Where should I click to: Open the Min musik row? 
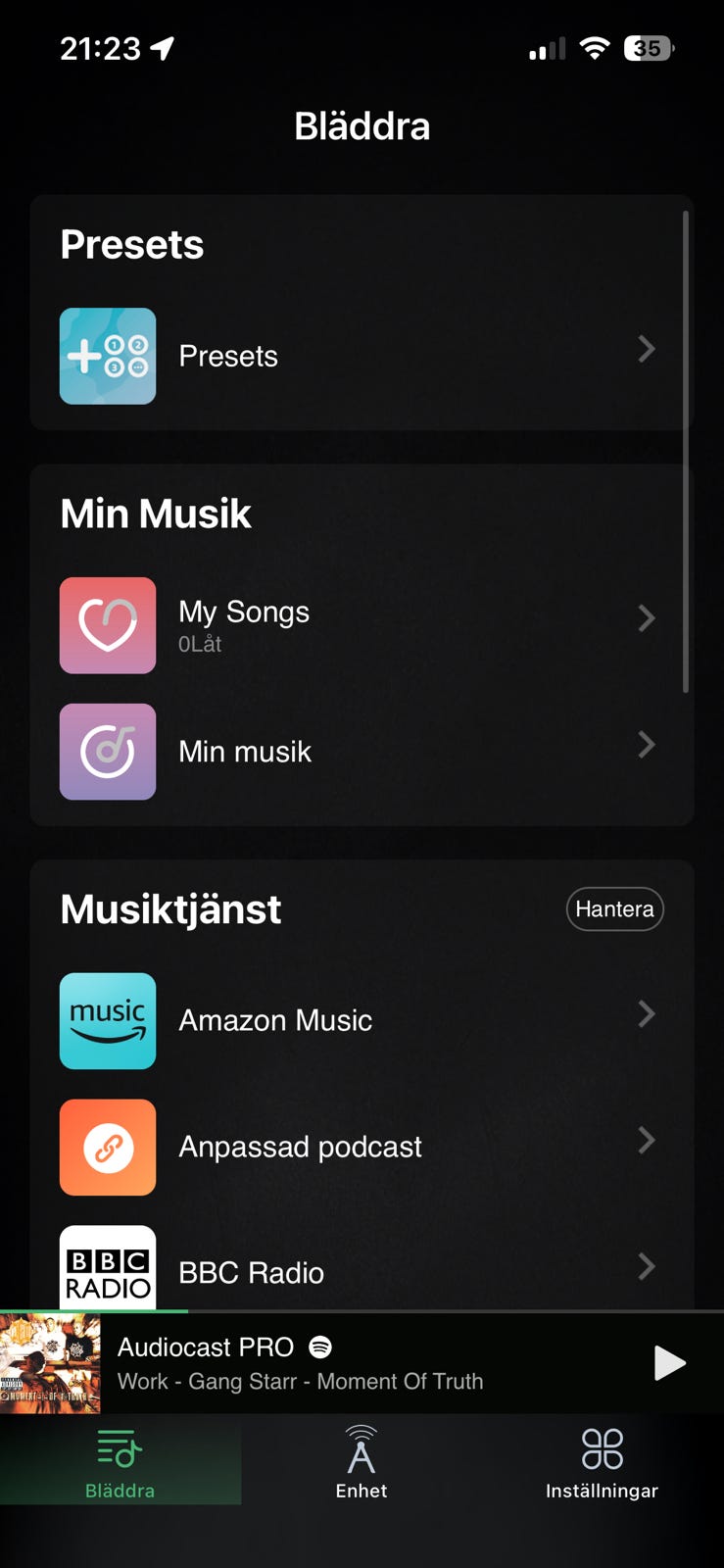coord(362,752)
